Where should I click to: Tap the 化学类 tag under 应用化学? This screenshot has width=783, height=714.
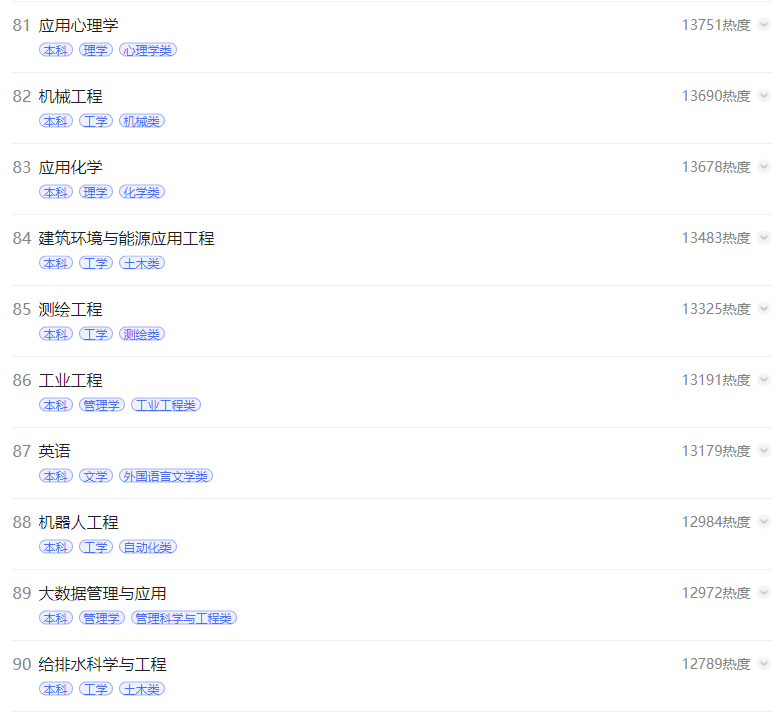click(141, 192)
